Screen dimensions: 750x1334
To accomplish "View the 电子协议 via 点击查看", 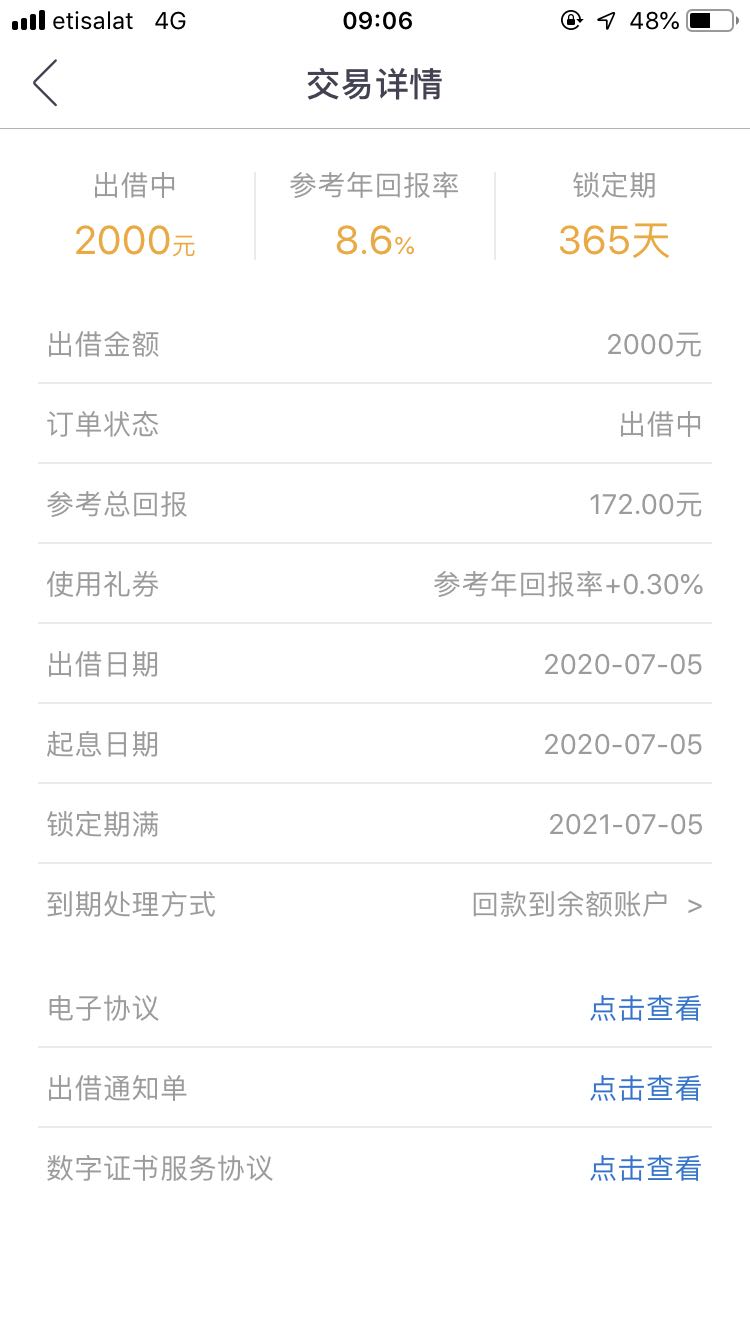I will (x=645, y=1008).
